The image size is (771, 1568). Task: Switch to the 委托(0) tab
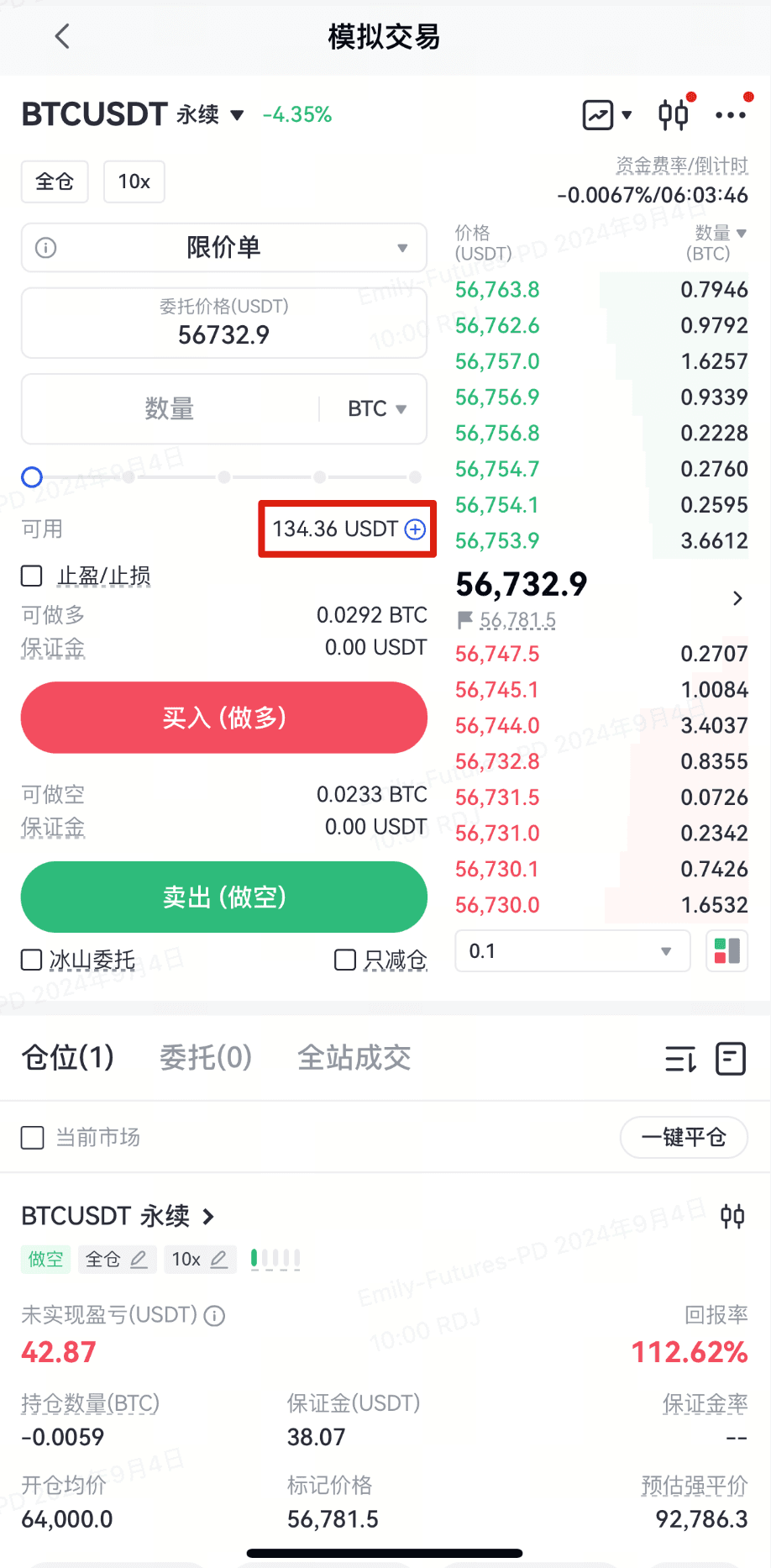pos(206,1057)
